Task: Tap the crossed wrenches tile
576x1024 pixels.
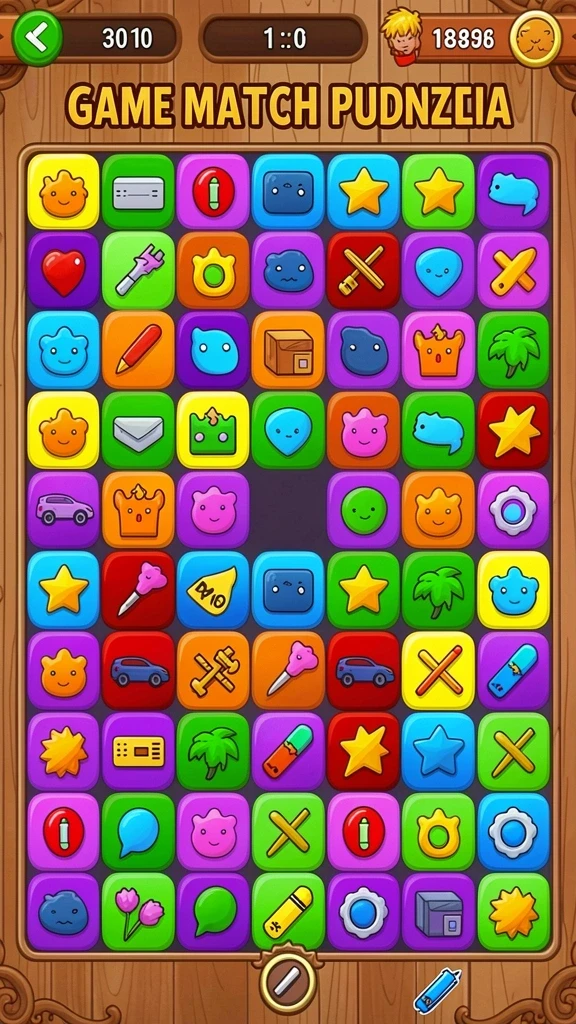Action: (213, 671)
